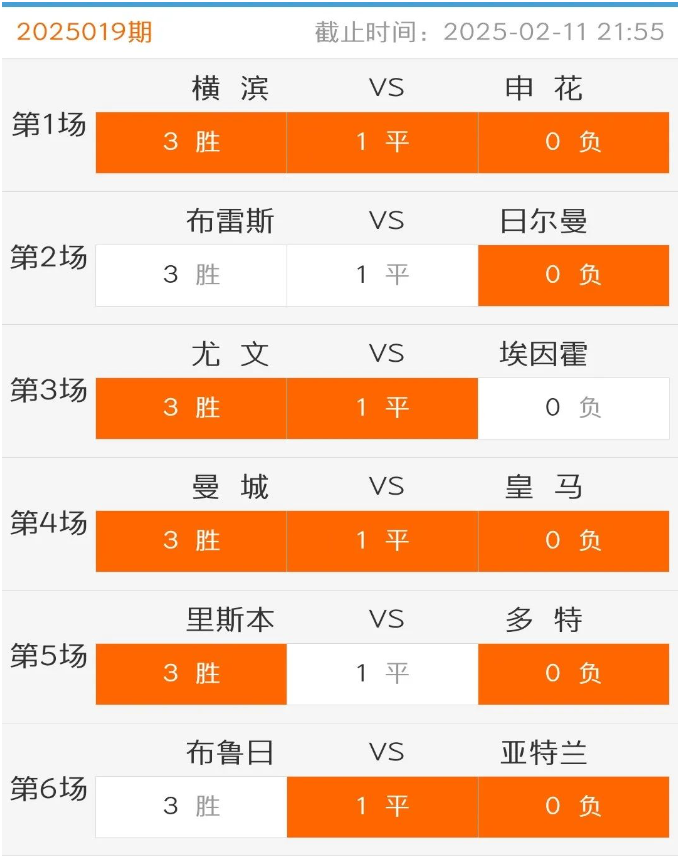
Task: Toggle 1 平 in 第6场 布鲁日 match
Action: 382,806
